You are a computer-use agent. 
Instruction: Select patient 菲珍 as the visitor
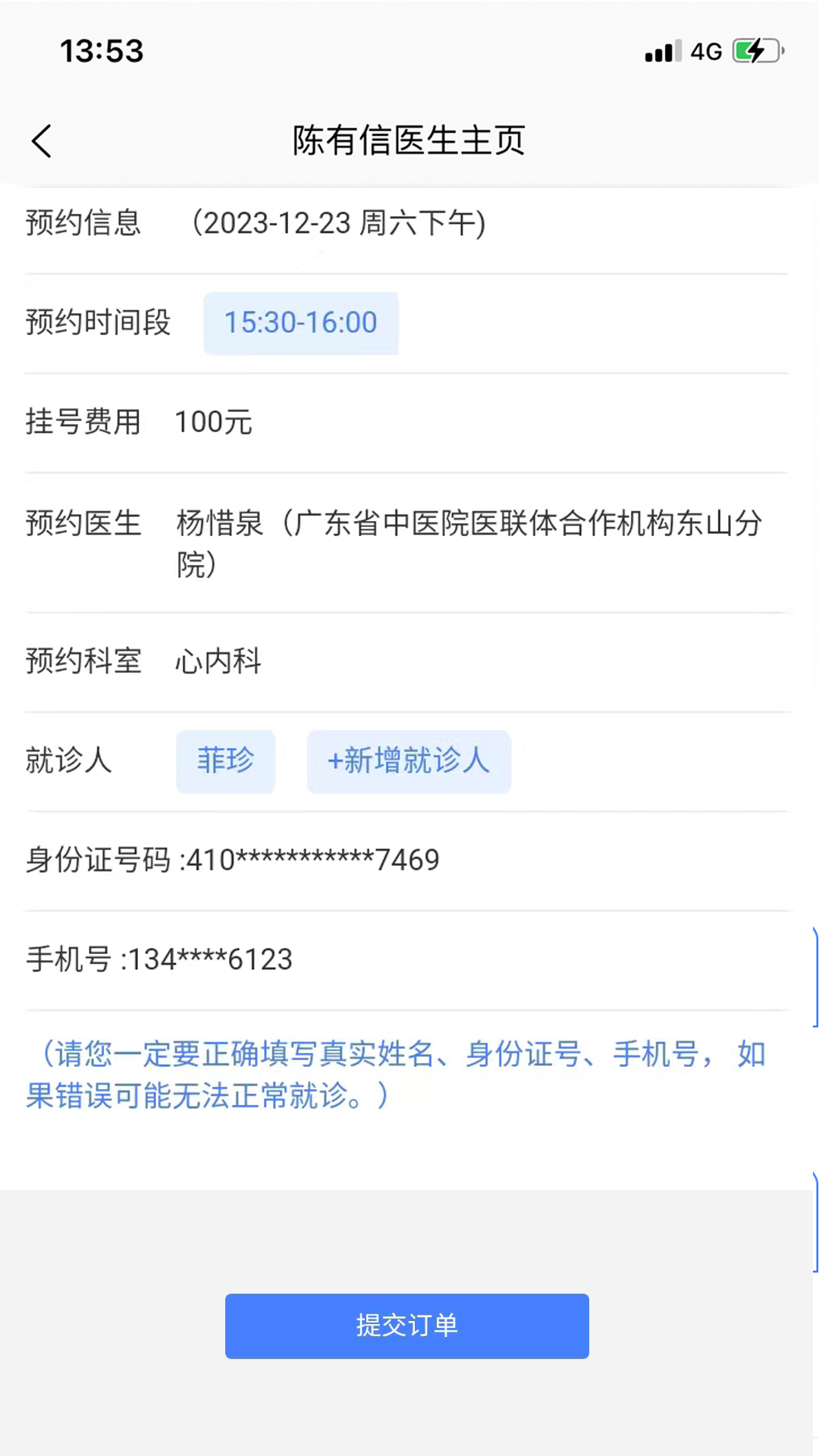225,761
